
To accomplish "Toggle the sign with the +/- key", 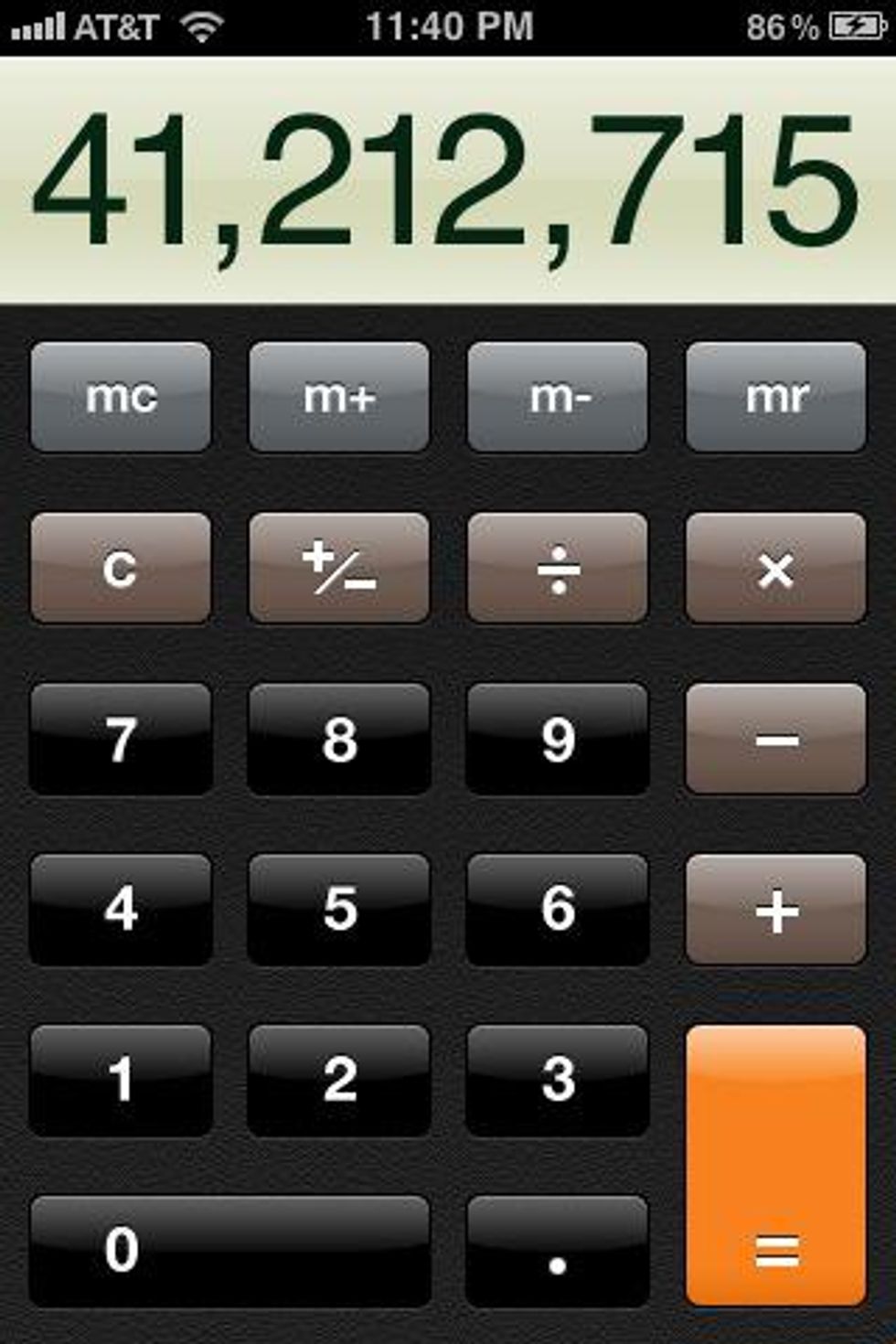I will tap(339, 568).
